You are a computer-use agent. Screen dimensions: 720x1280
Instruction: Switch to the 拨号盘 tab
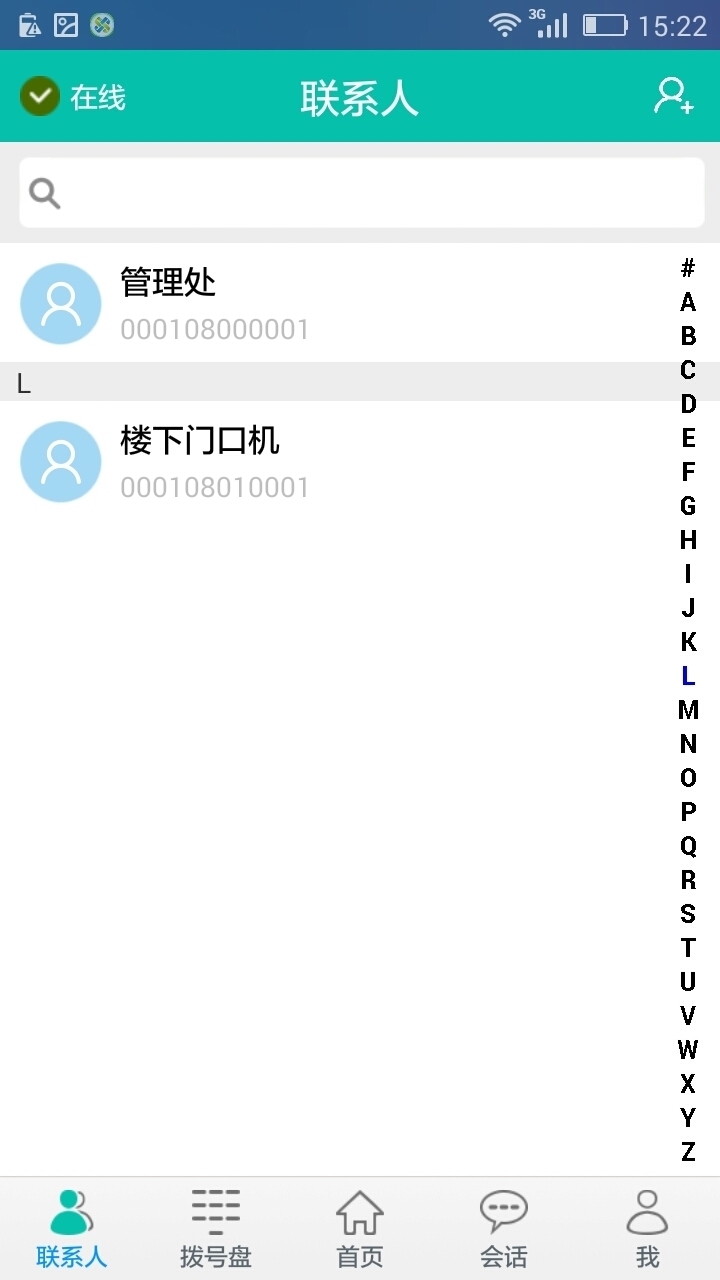[216, 1228]
